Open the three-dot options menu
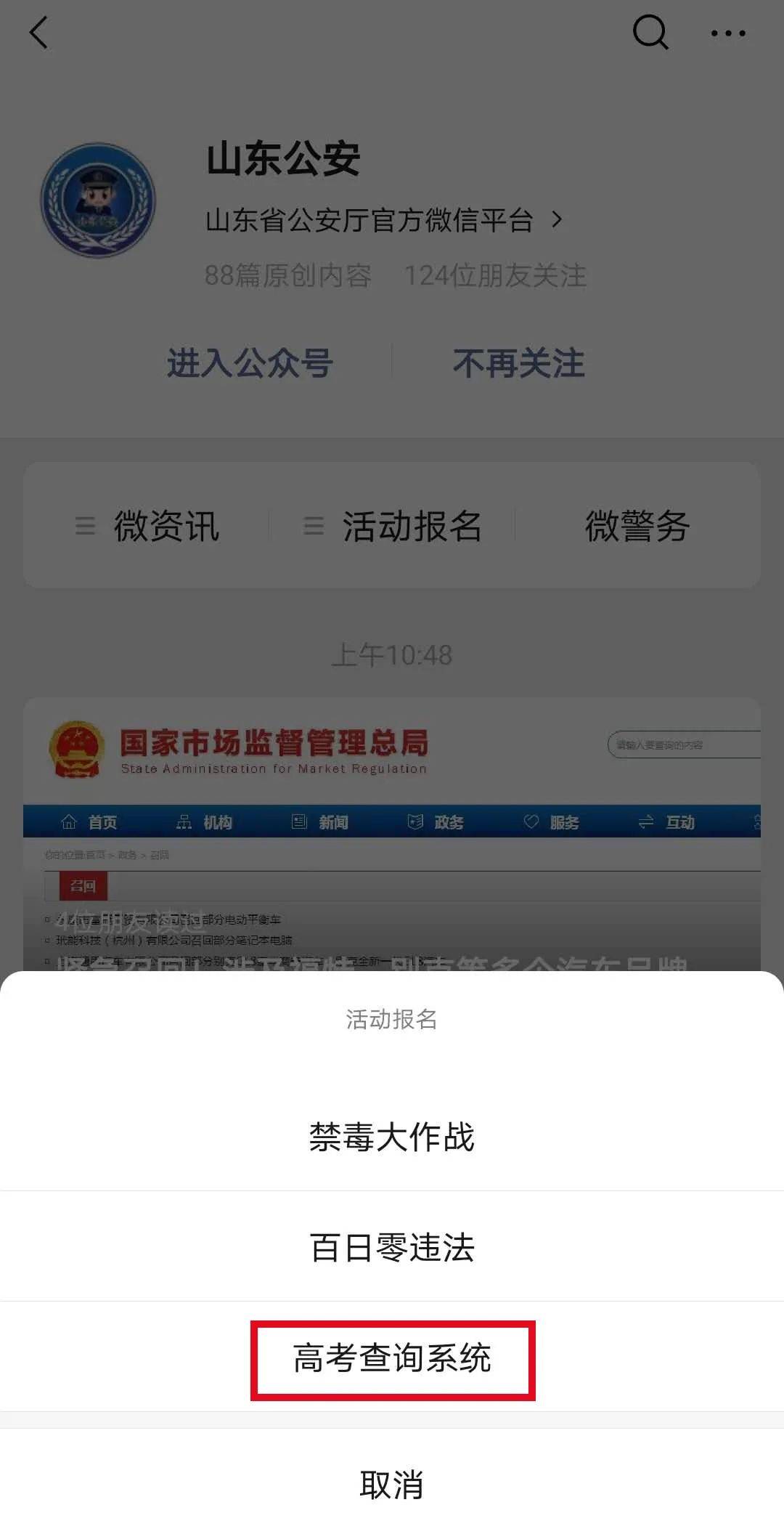 point(730,33)
